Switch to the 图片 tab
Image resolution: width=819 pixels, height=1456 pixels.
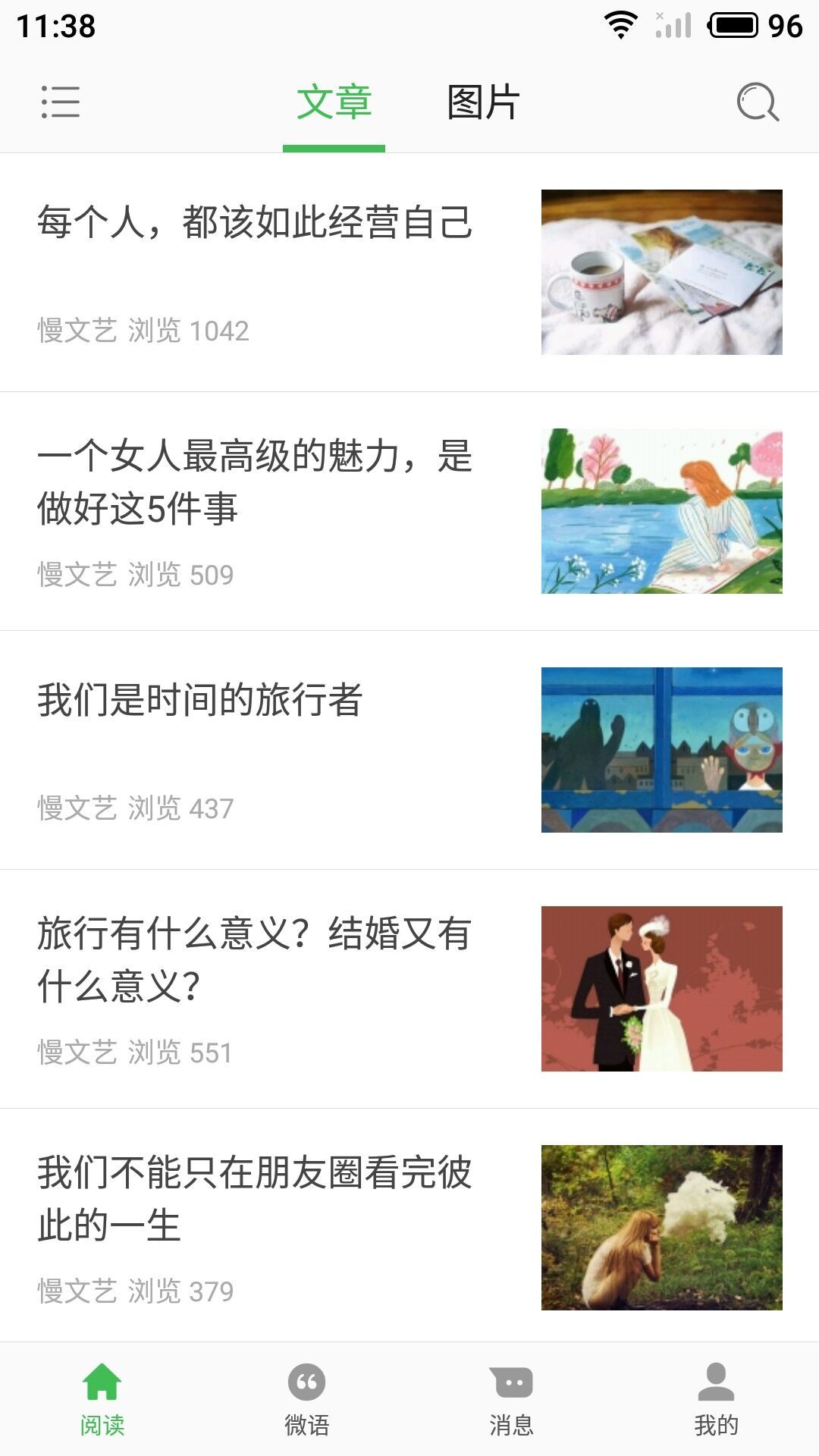(483, 102)
